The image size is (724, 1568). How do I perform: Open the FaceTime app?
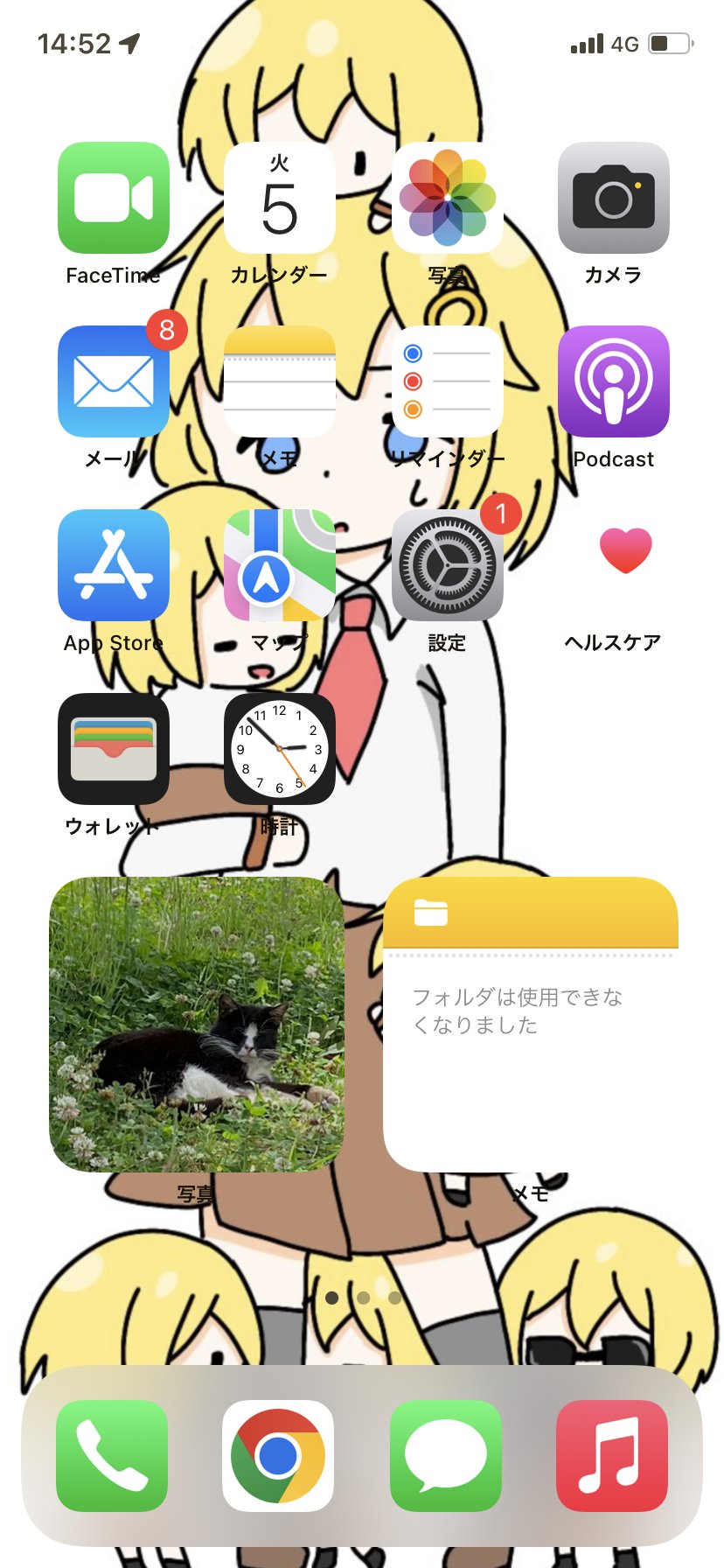pos(113,198)
